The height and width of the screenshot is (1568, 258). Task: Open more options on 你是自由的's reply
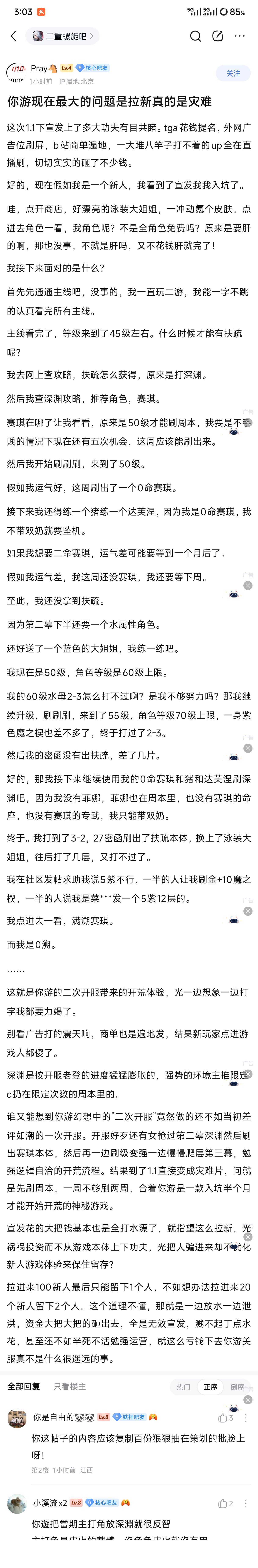(x=246, y=1418)
